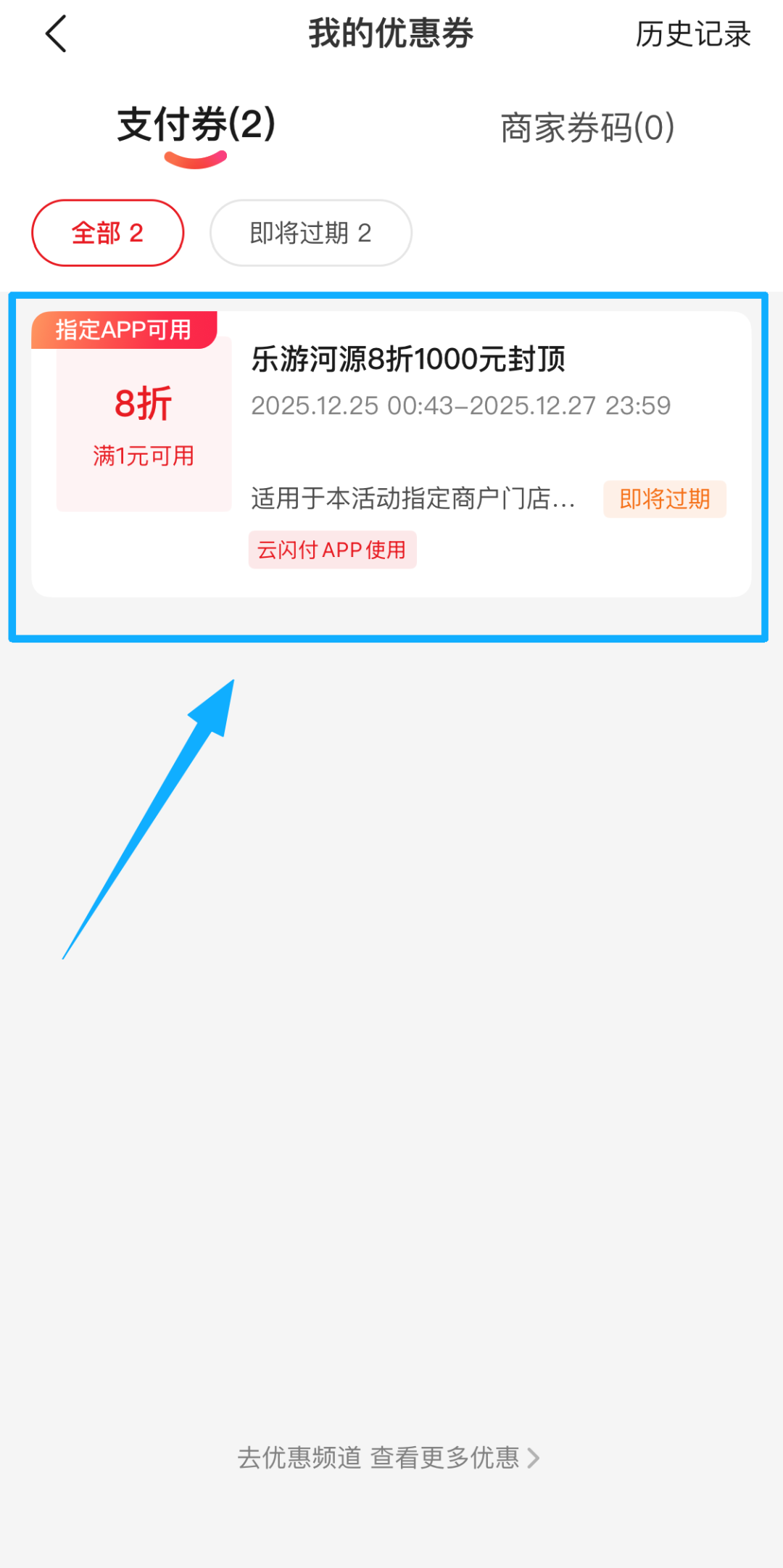Switch to the 商家券码(0) tab
This screenshot has height=1568, width=783.
tap(587, 128)
